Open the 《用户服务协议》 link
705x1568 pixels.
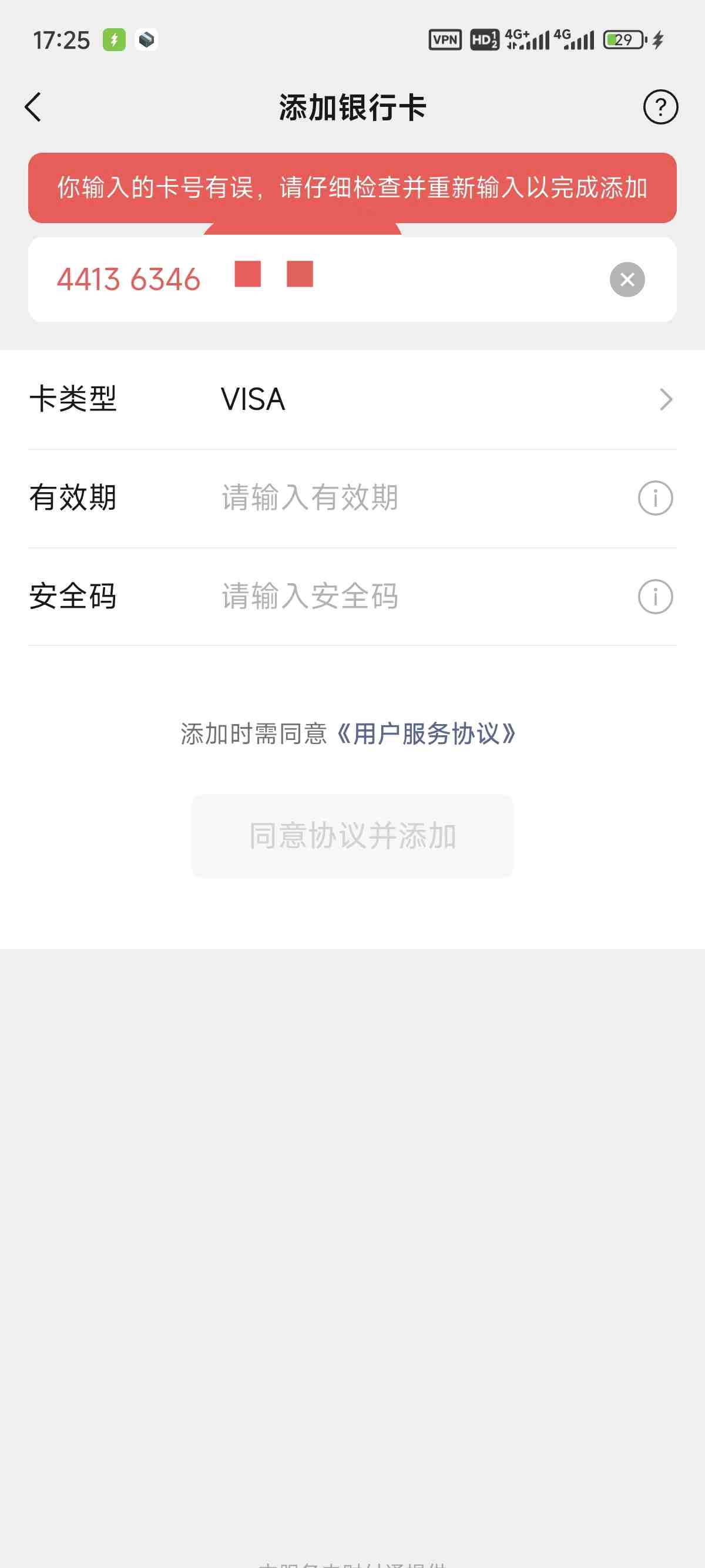426,733
